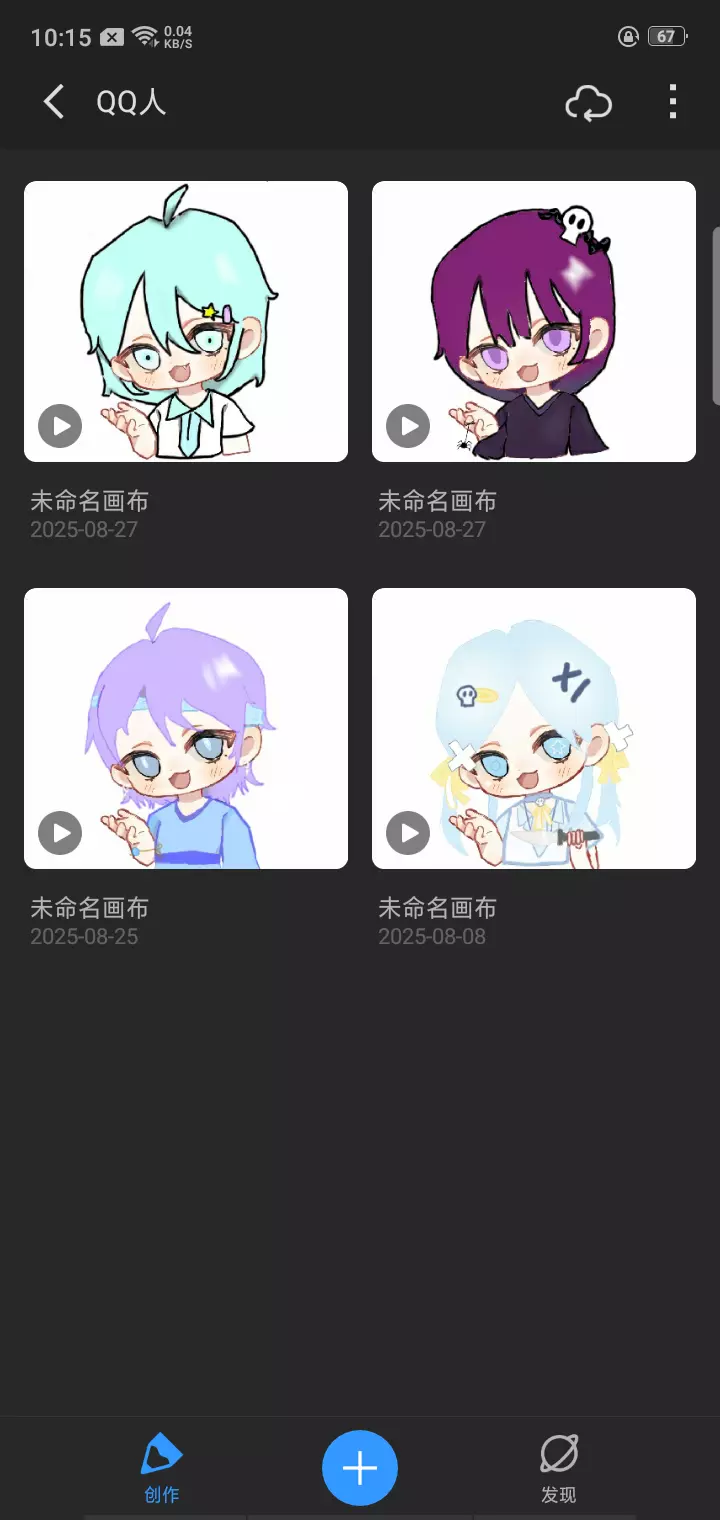Open the cloud sync icon
The image size is (720, 1520).
588,103
